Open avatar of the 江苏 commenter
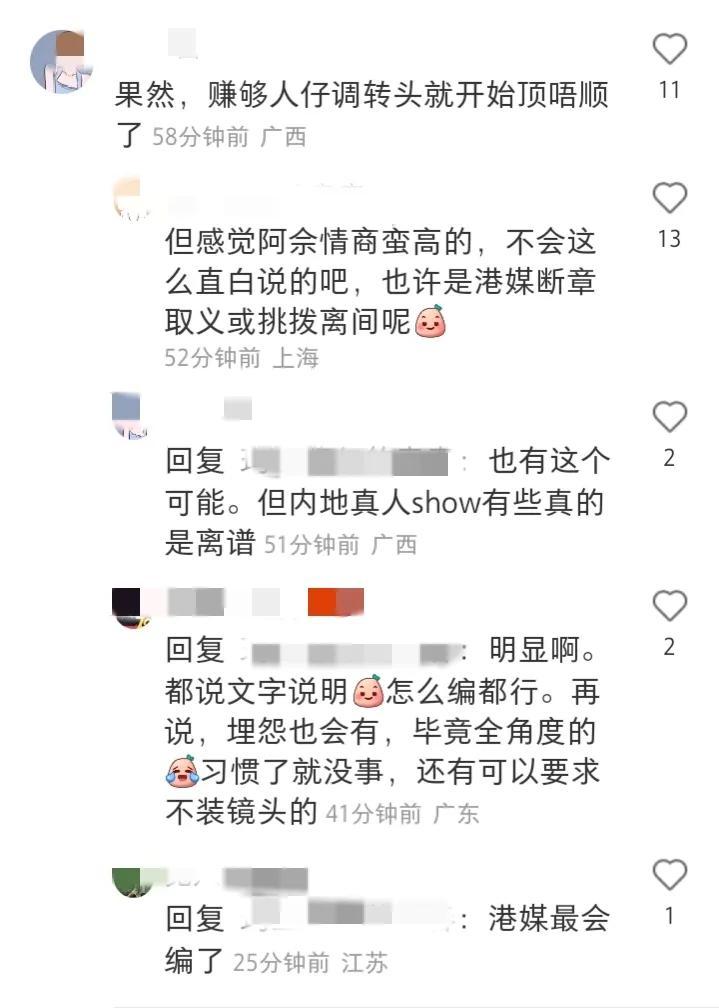The width and height of the screenshot is (719, 1008). point(134,880)
